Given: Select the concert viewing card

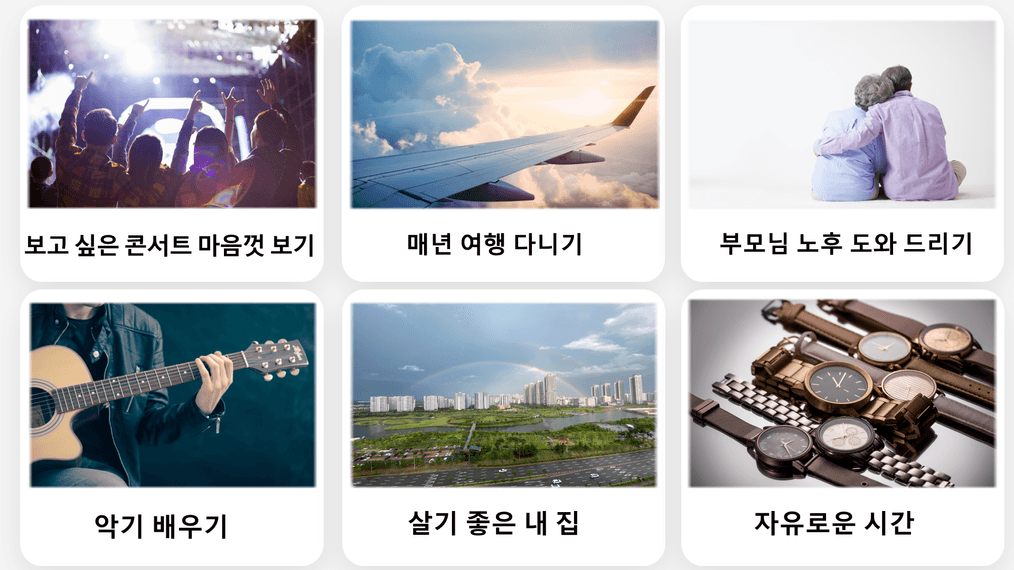Looking at the screenshot, I should [171, 143].
